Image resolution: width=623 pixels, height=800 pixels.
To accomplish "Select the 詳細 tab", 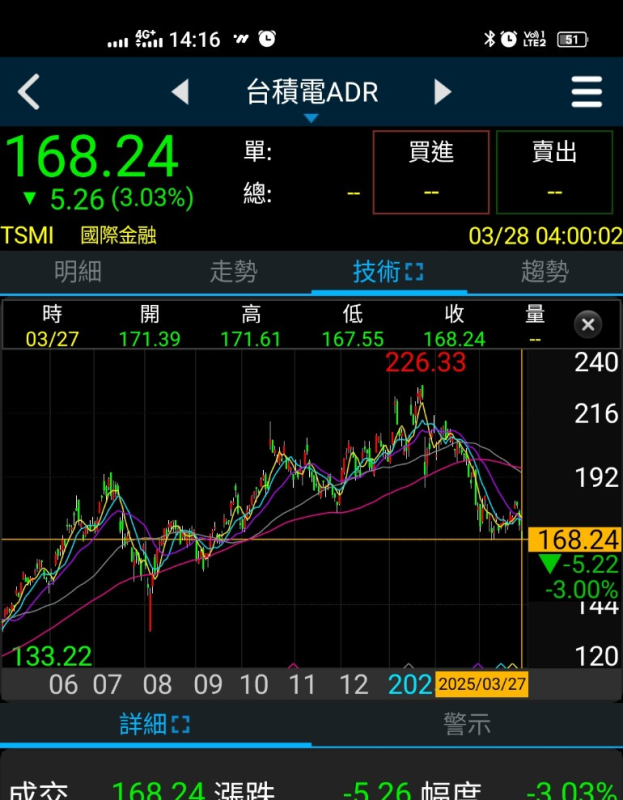I will pyautogui.click(x=155, y=724).
